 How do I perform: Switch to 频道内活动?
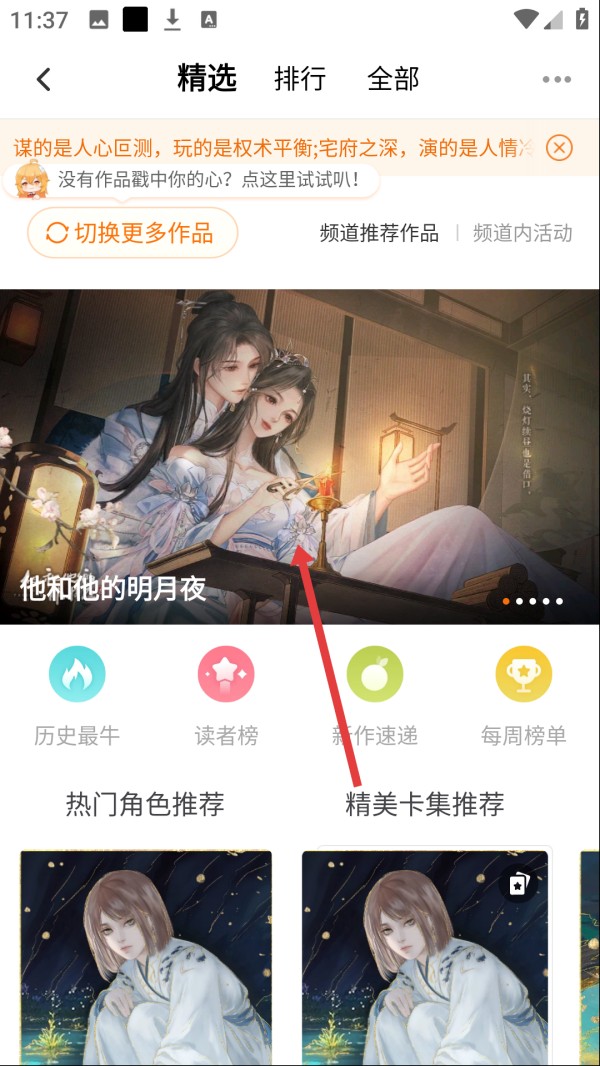click(x=522, y=233)
